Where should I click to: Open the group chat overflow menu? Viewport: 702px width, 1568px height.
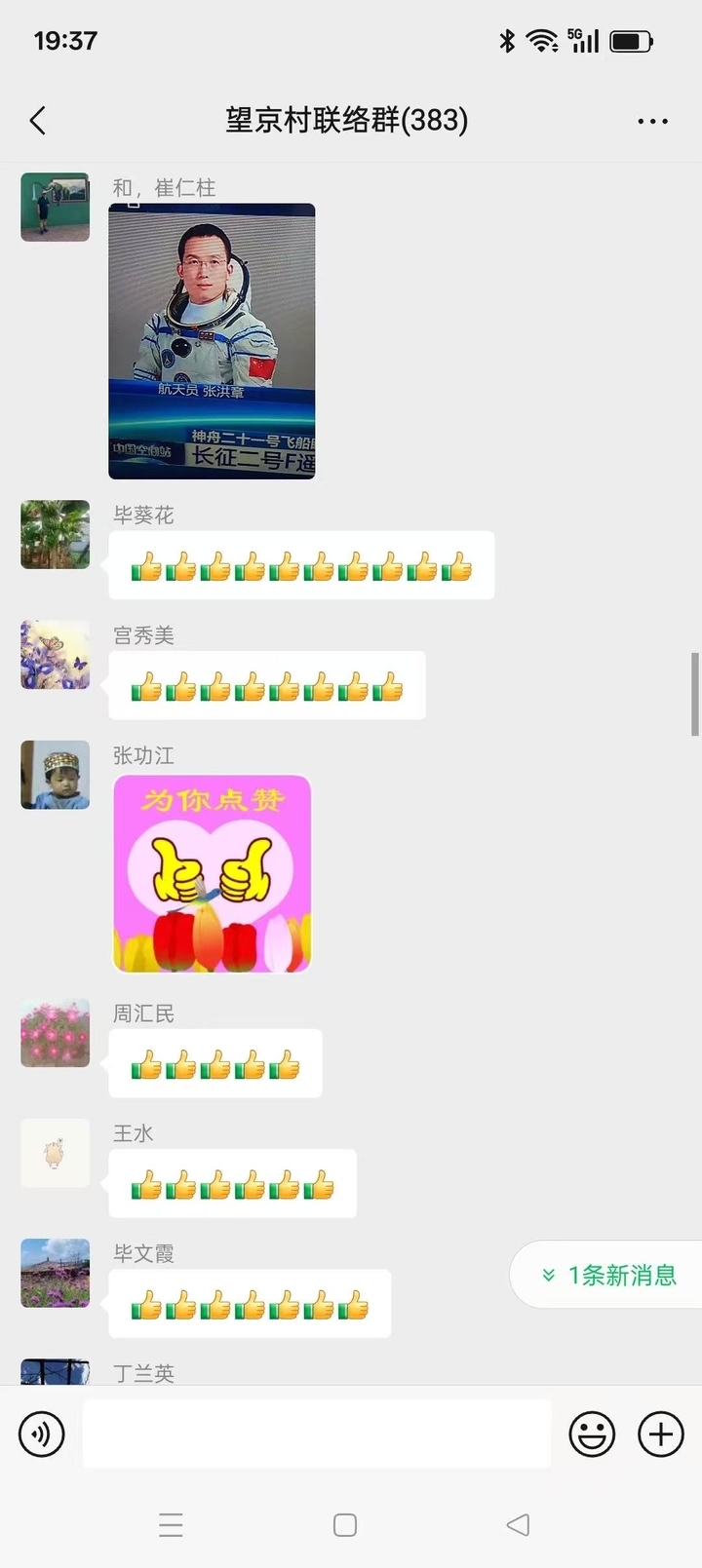tap(652, 121)
